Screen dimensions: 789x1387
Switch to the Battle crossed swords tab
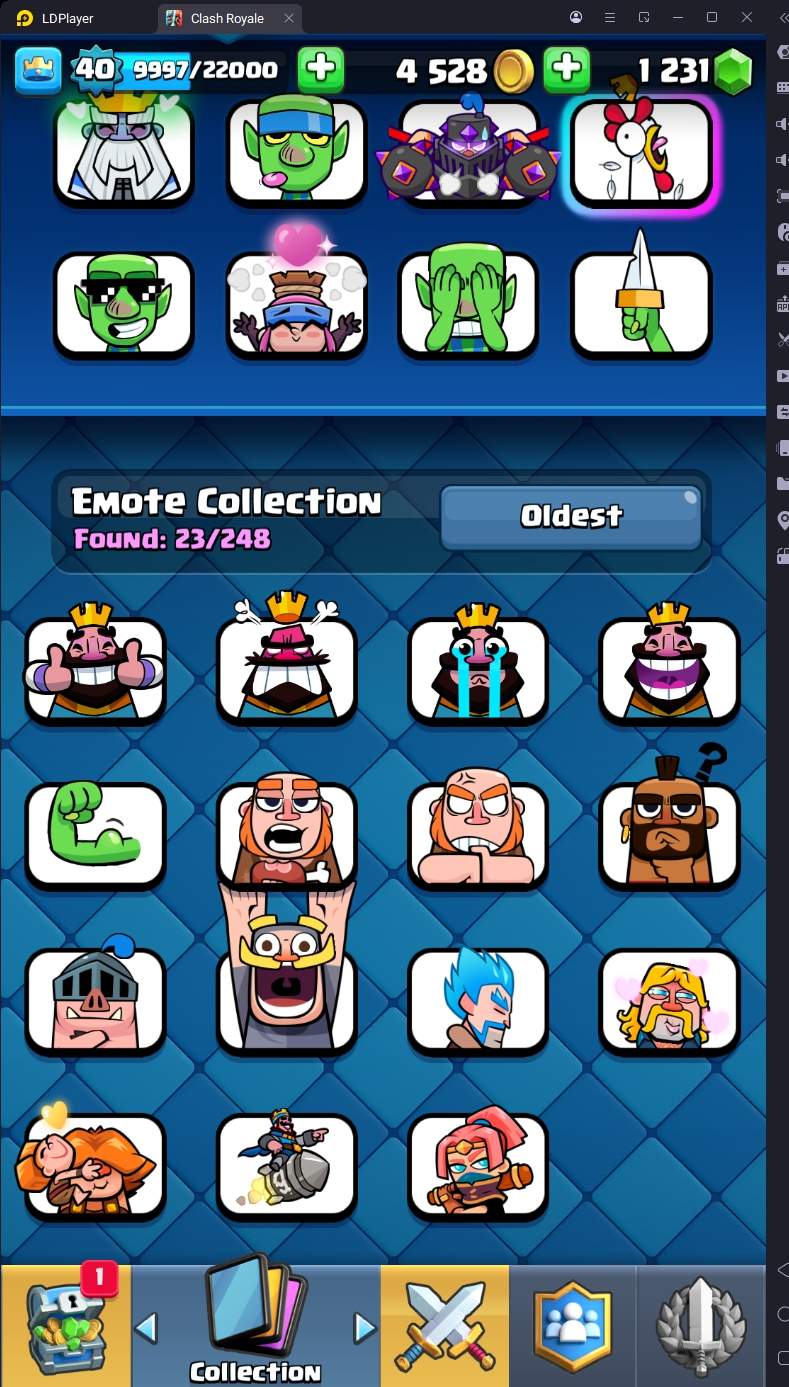(444, 1325)
